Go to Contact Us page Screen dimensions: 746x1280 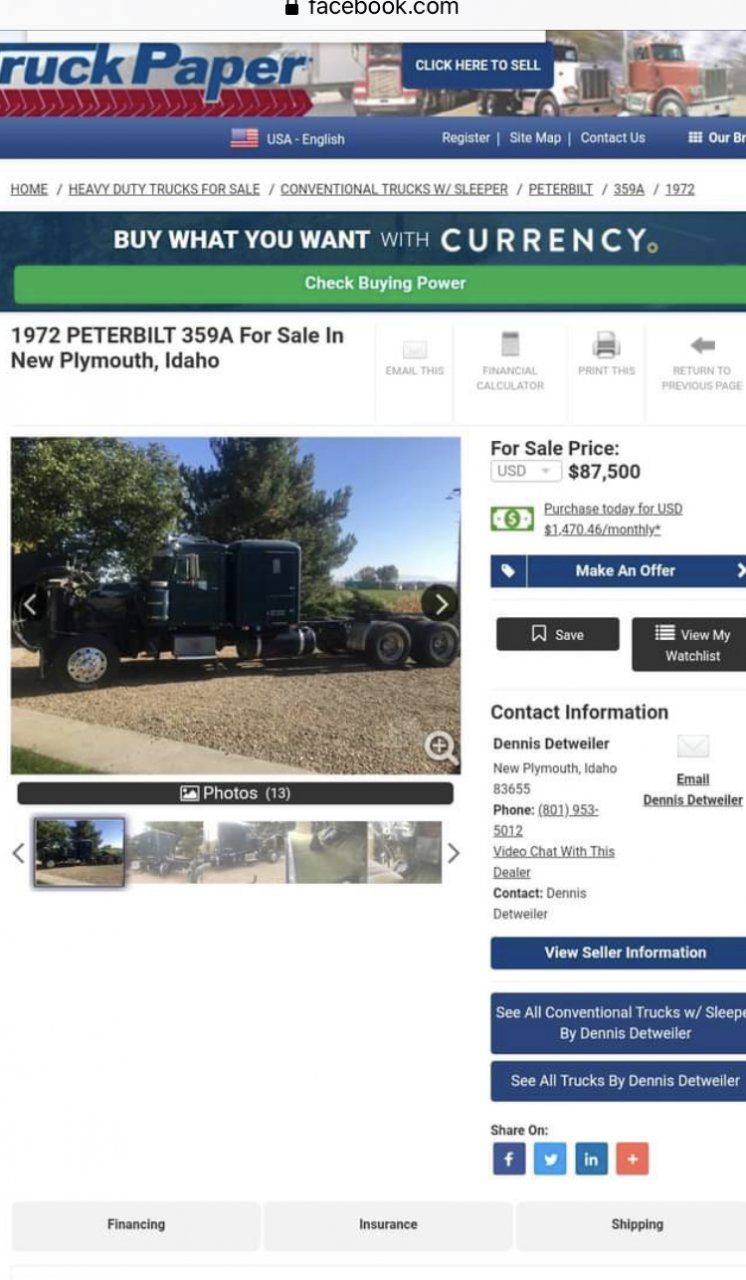point(612,138)
